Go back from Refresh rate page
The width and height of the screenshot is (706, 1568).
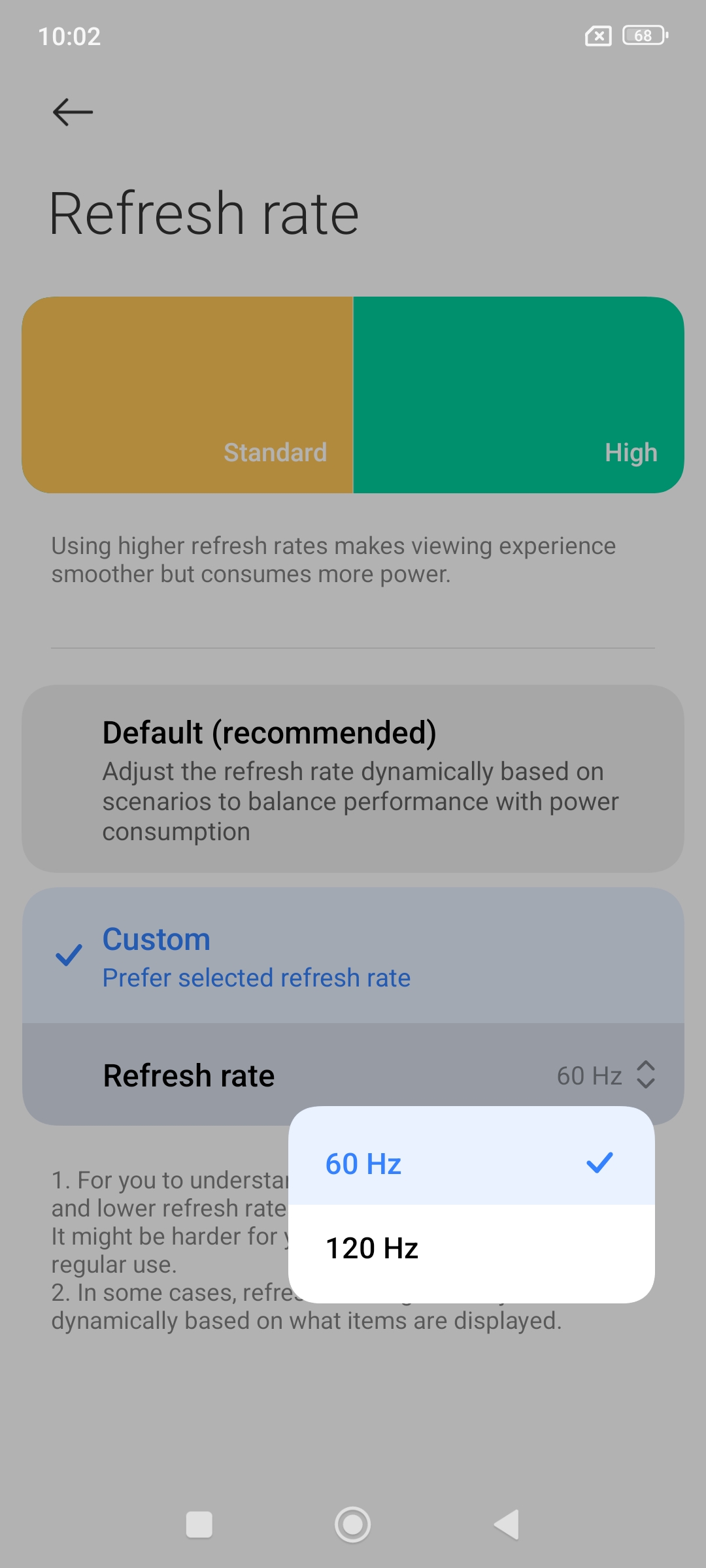coord(73,112)
